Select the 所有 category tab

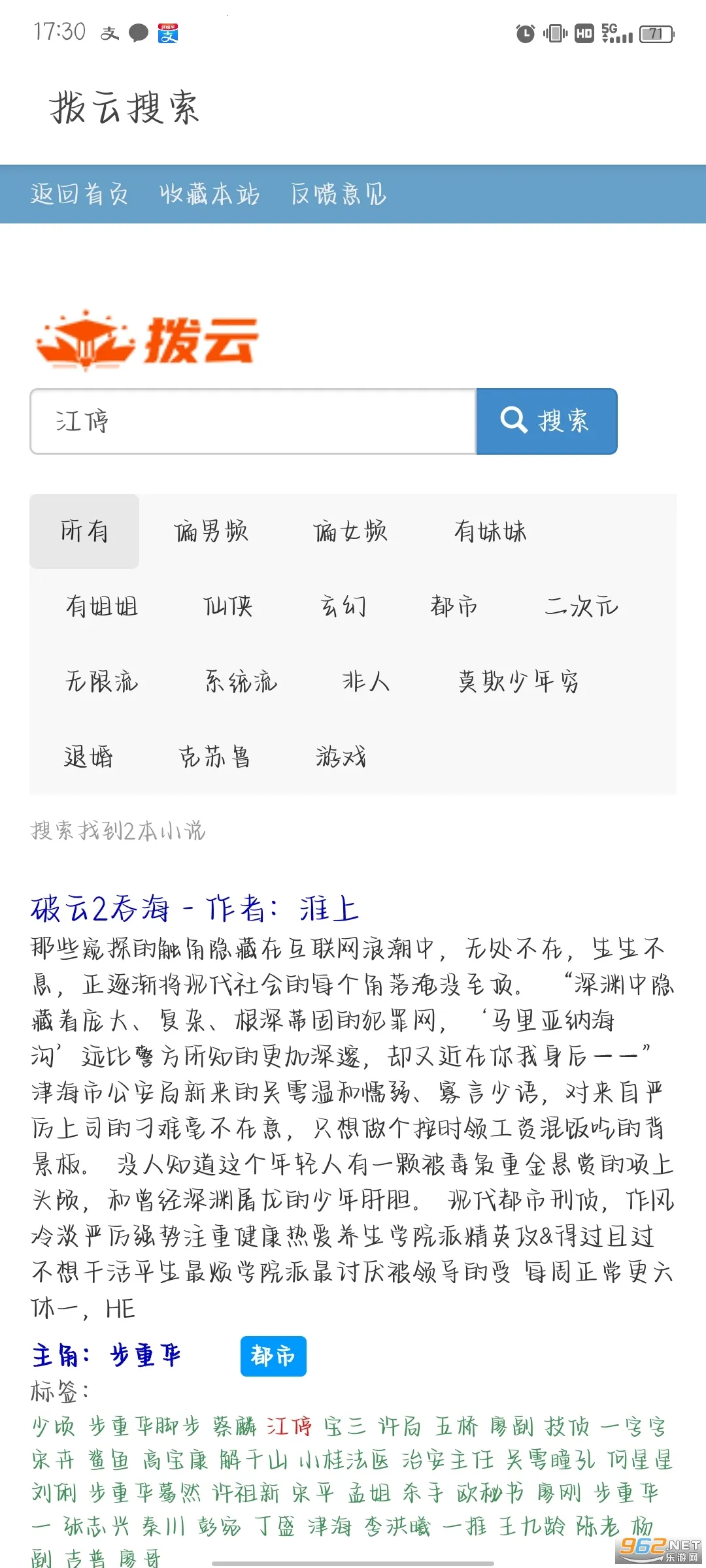(x=84, y=531)
